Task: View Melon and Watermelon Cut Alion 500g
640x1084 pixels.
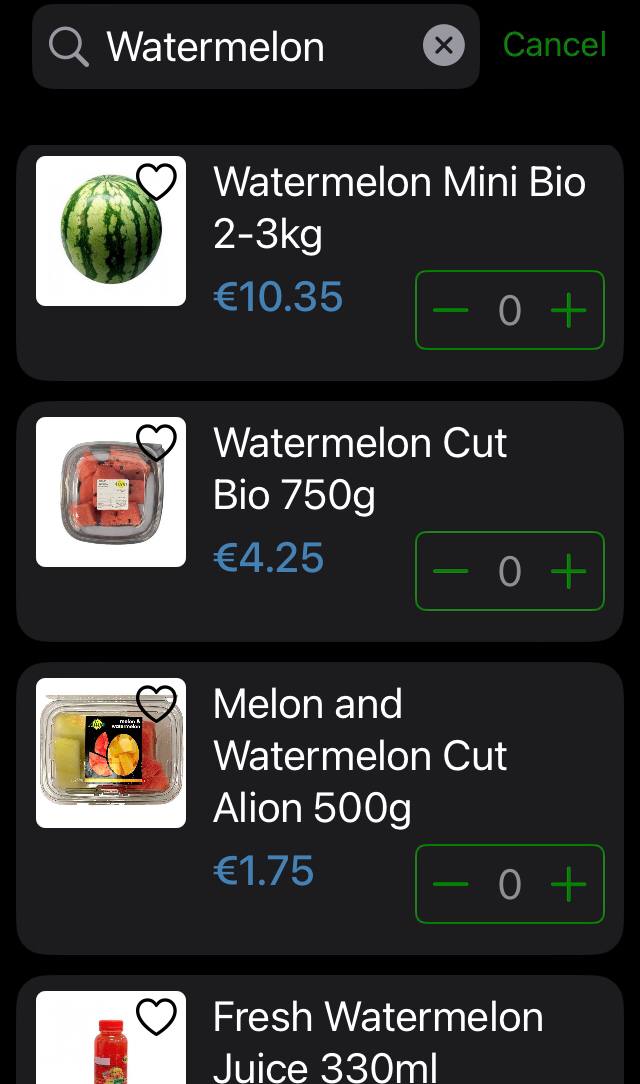Action: (360, 755)
